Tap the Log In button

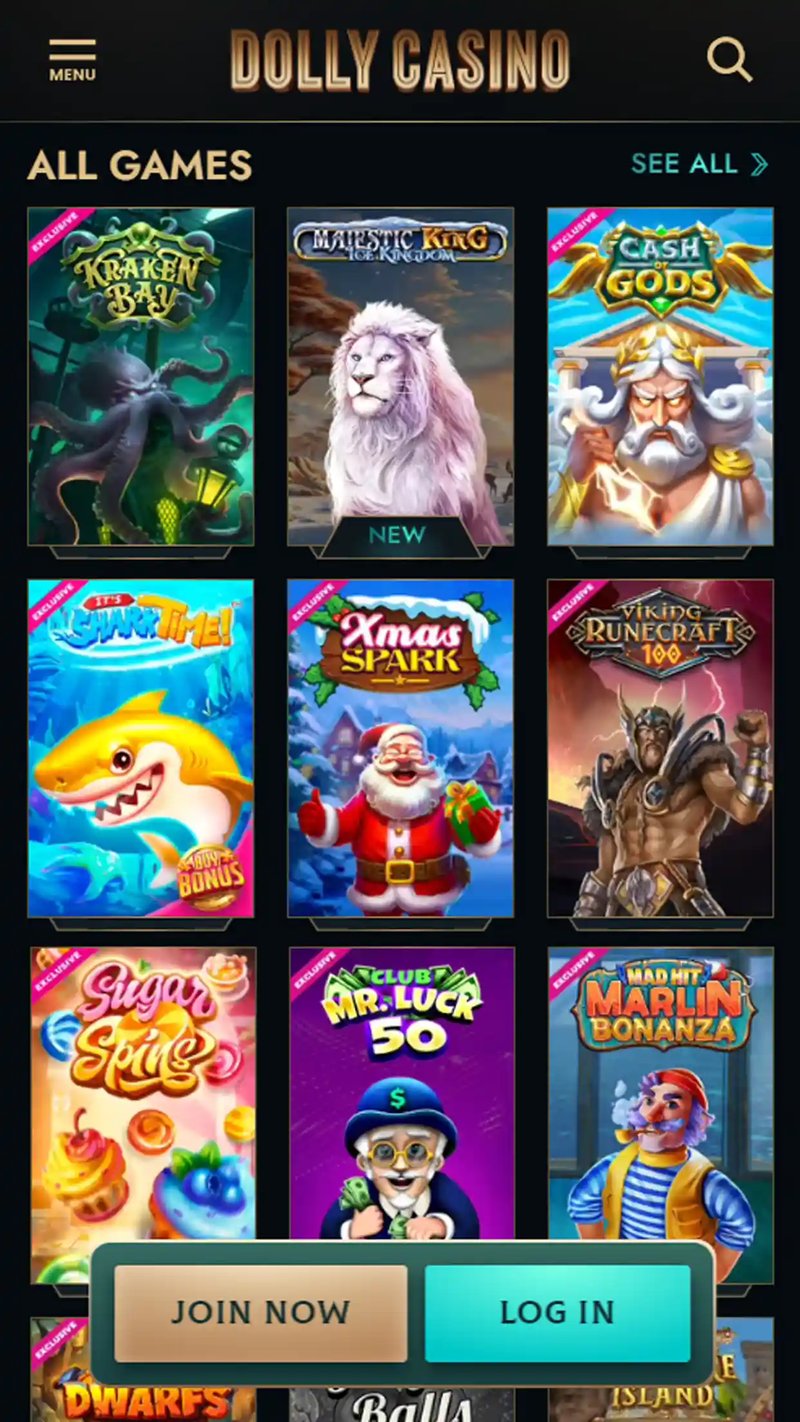(x=557, y=1312)
